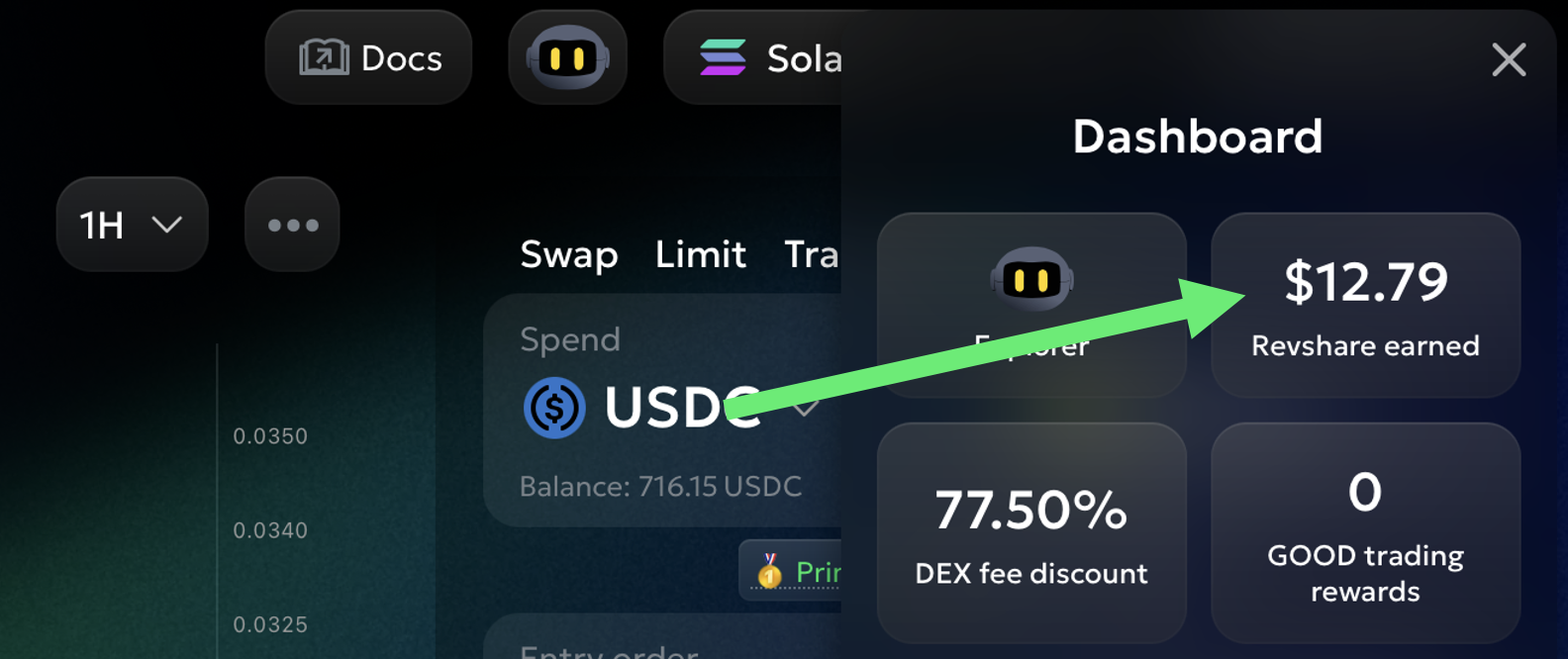
Task: Open the GOOD trading rewards card
Action: point(1365,533)
